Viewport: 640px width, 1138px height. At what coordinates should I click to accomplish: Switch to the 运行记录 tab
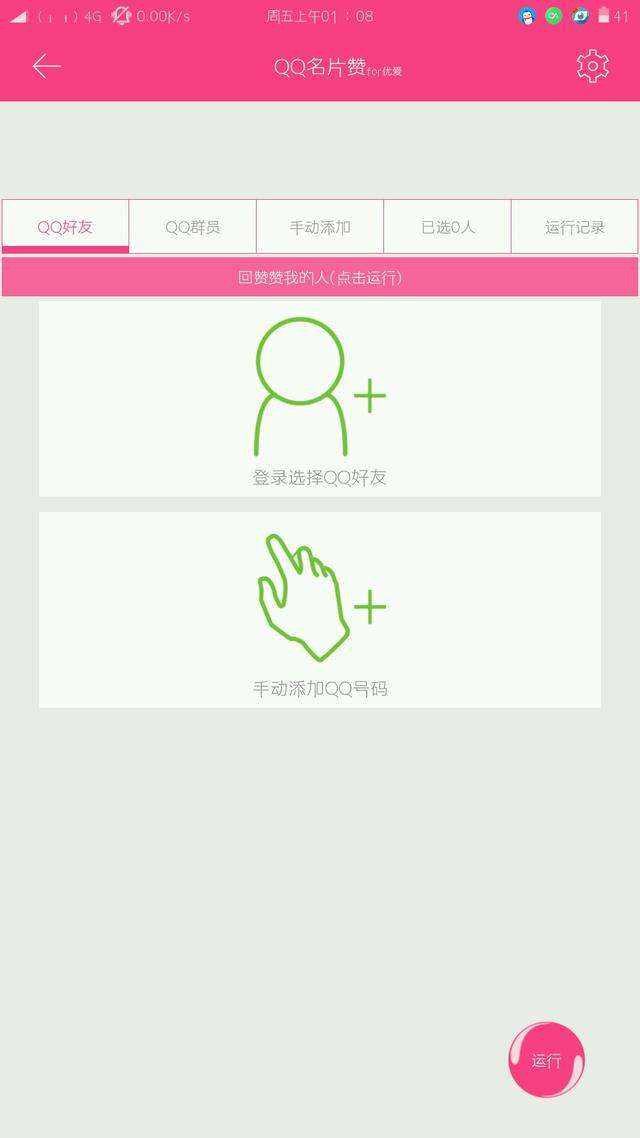tap(574, 227)
